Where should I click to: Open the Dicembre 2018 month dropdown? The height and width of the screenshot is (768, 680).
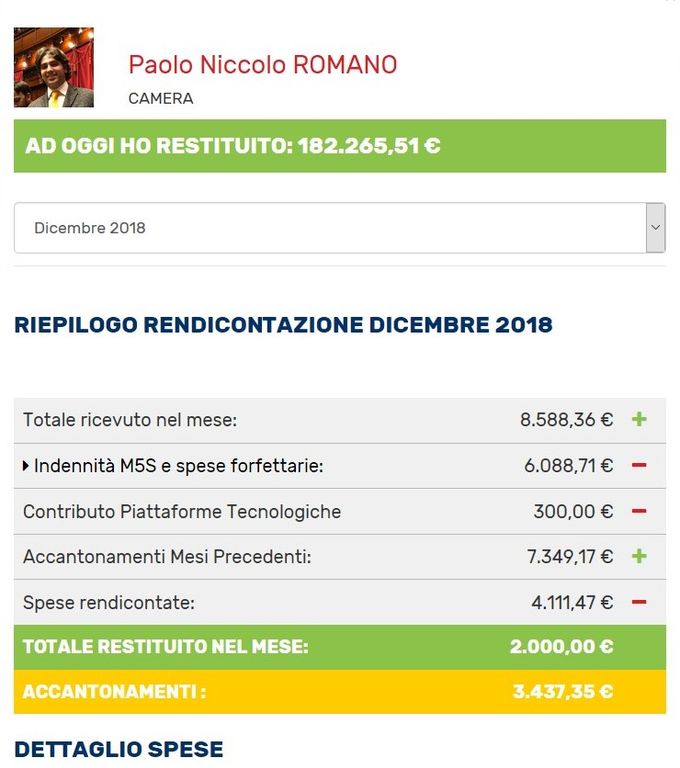coord(339,228)
